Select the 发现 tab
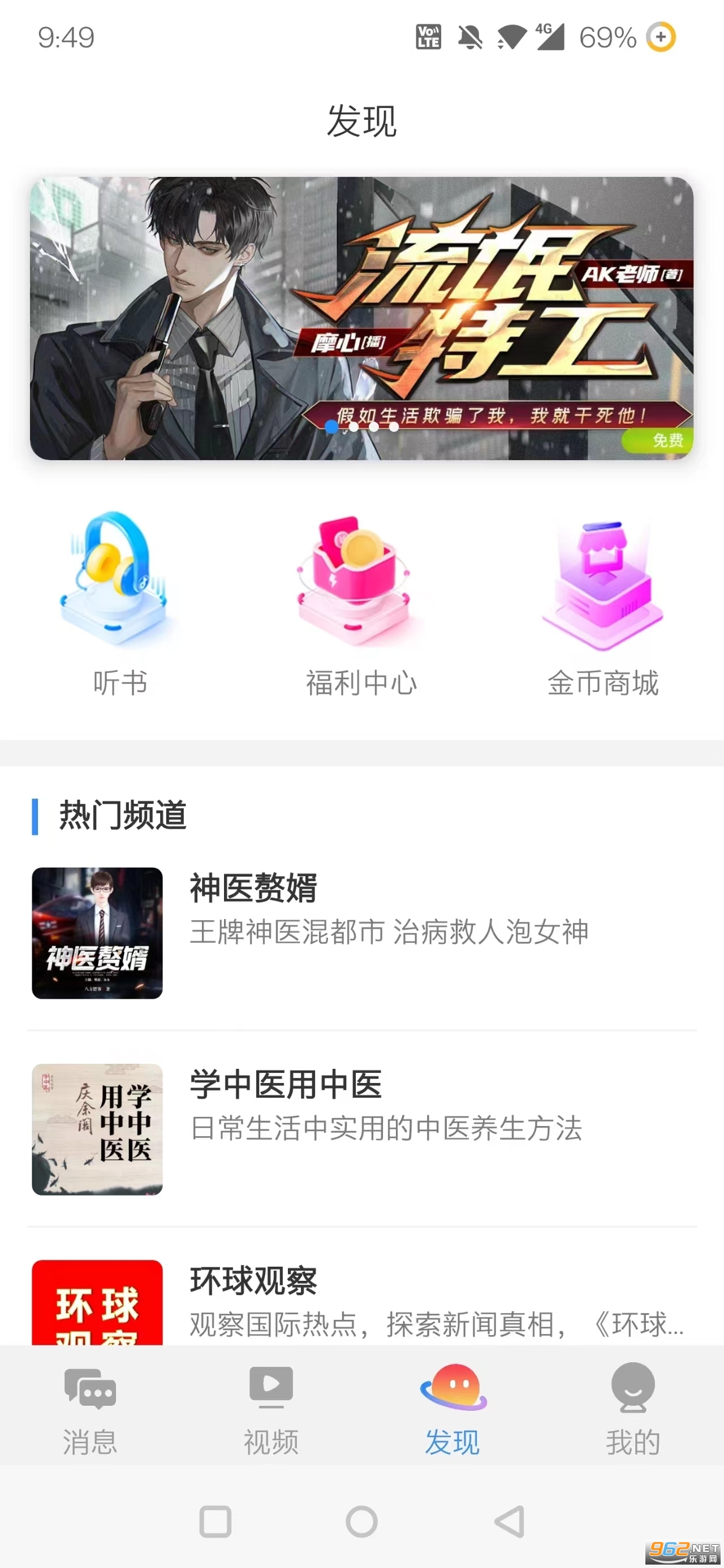The image size is (724, 1568). [453, 1407]
